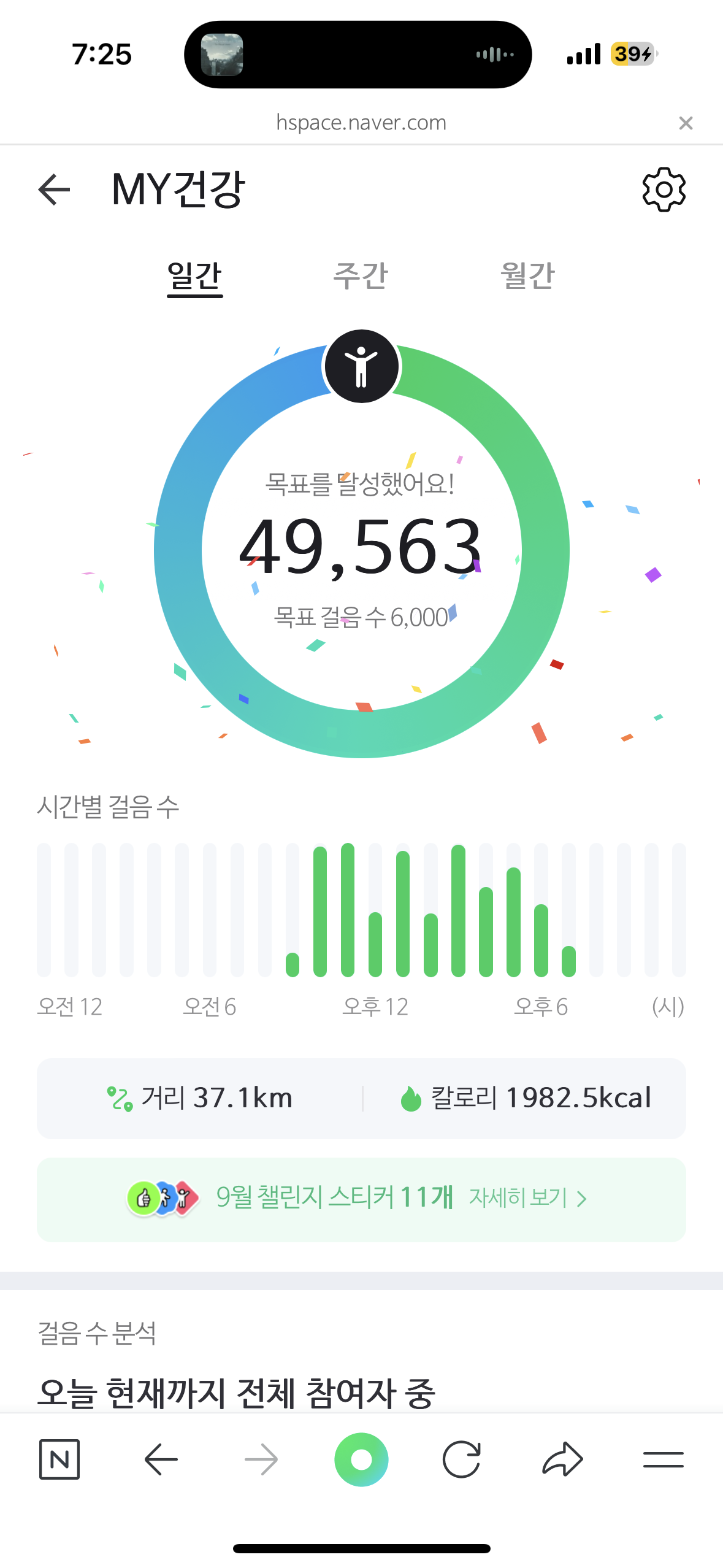
Task: View 9월 챌린지 스티커 details
Action: pos(527,1197)
